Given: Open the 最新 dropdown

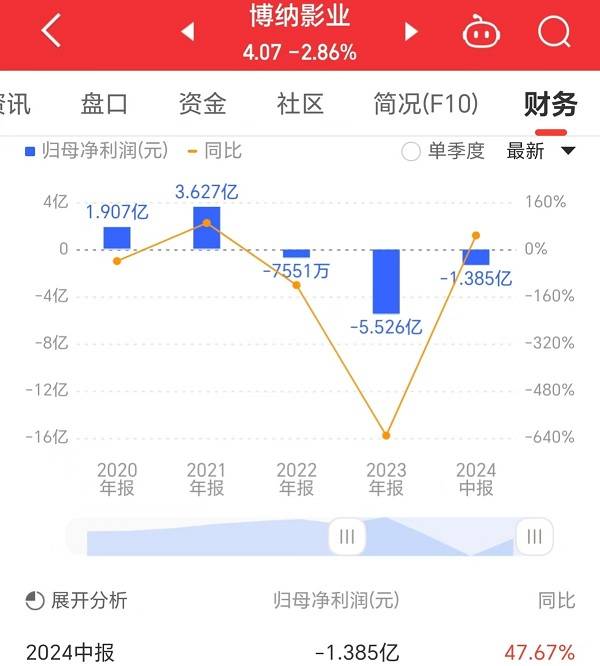Looking at the screenshot, I should click(541, 152).
